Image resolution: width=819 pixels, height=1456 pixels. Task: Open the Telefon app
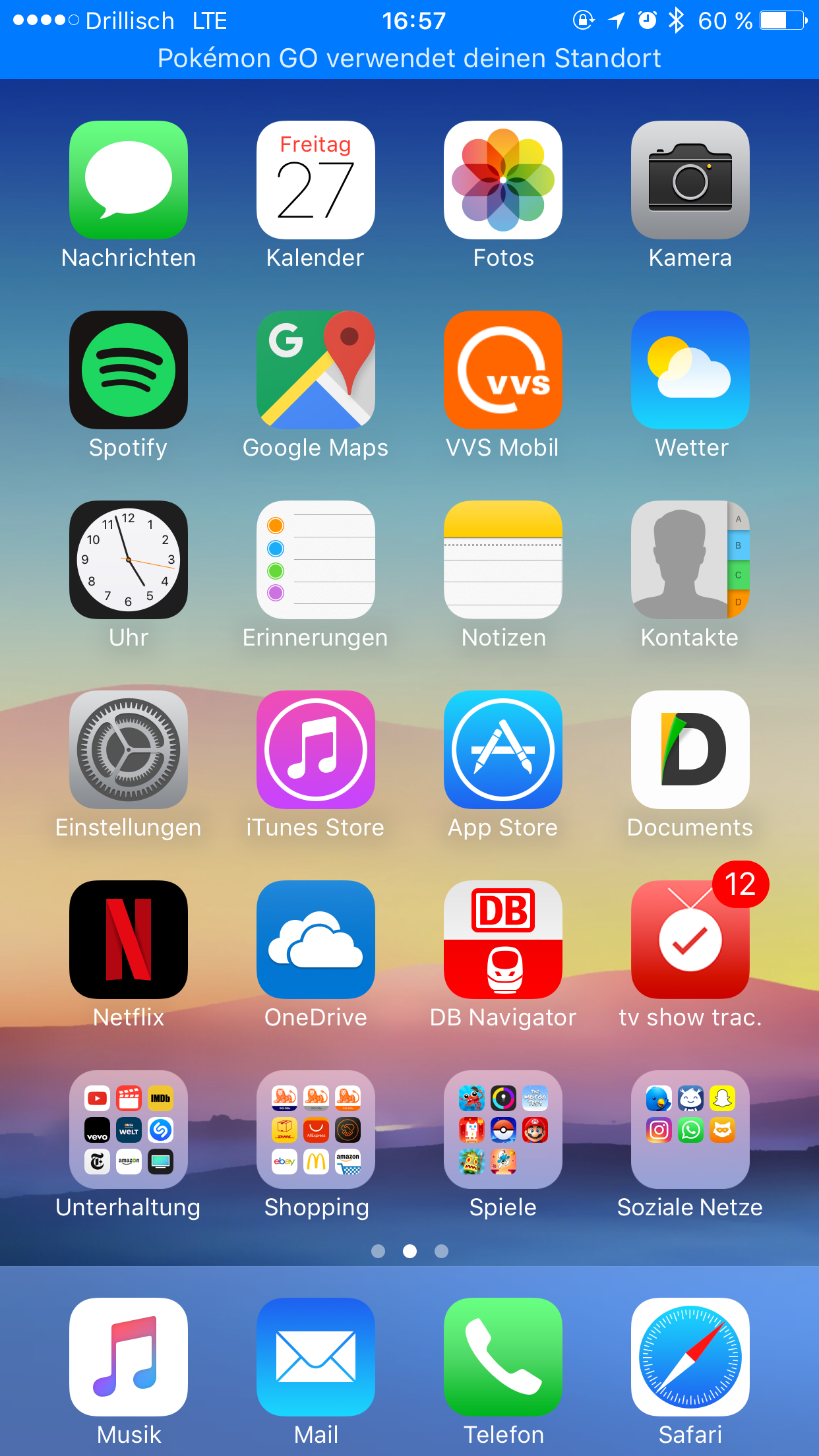(503, 1357)
